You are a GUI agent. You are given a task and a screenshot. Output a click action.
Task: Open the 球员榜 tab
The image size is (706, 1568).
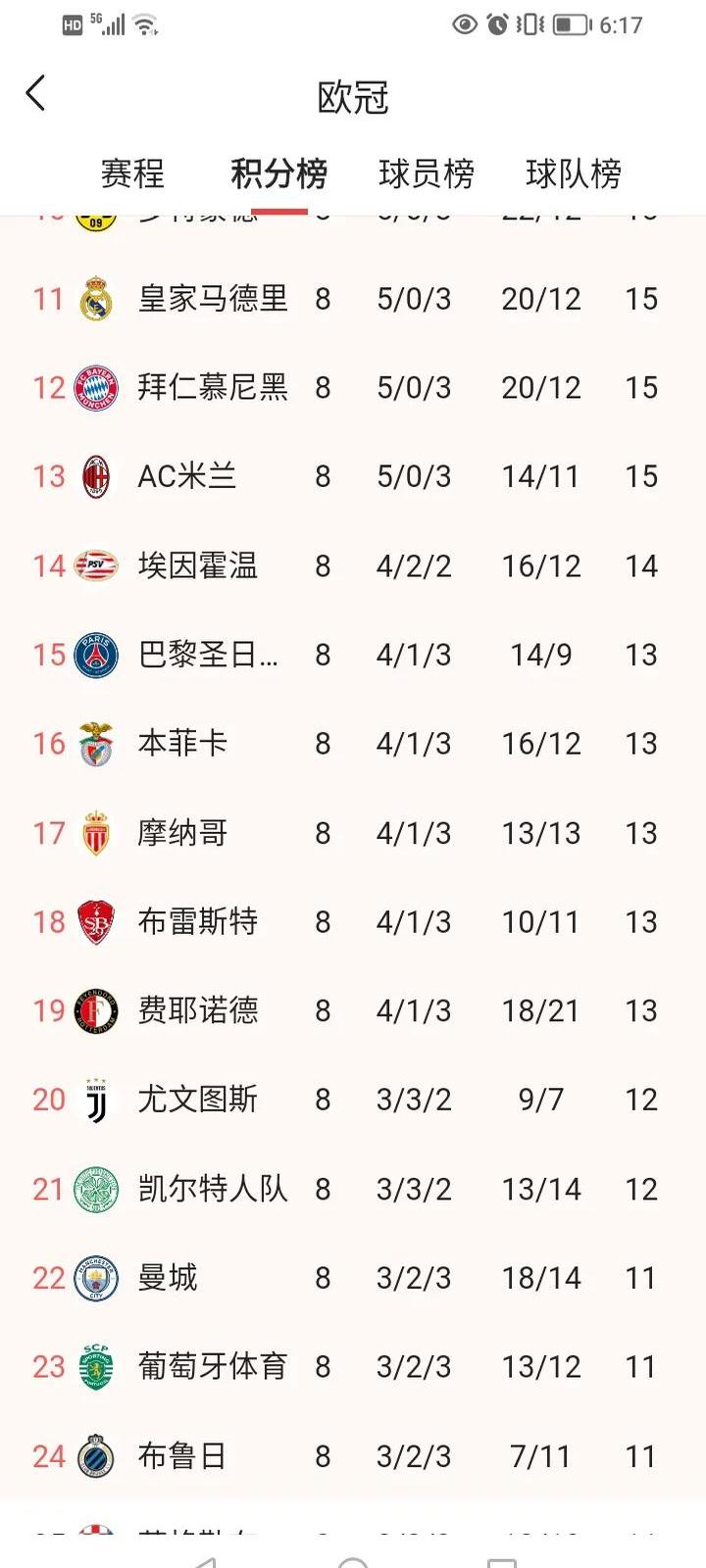point(427,172)
